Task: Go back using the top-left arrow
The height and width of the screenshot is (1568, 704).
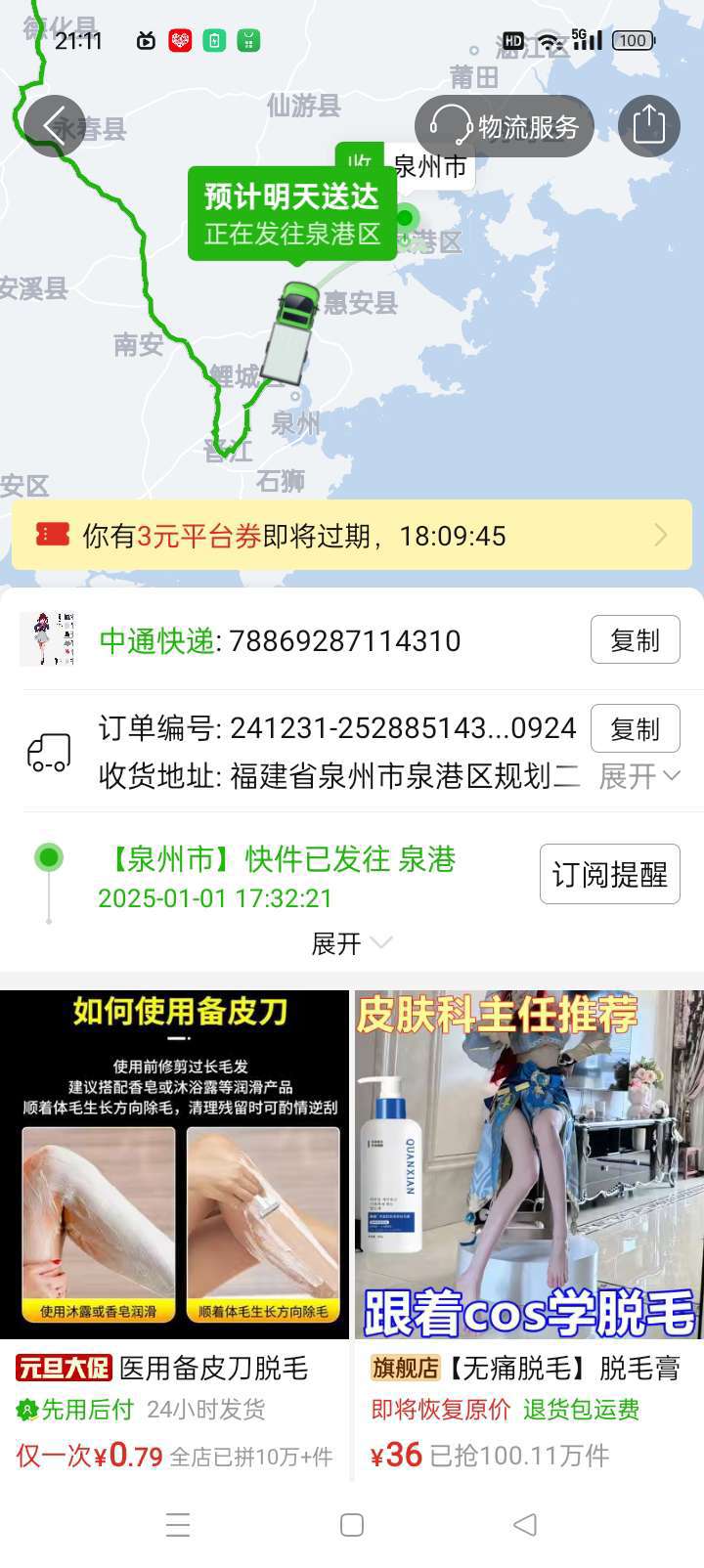Action: [55, 125]
